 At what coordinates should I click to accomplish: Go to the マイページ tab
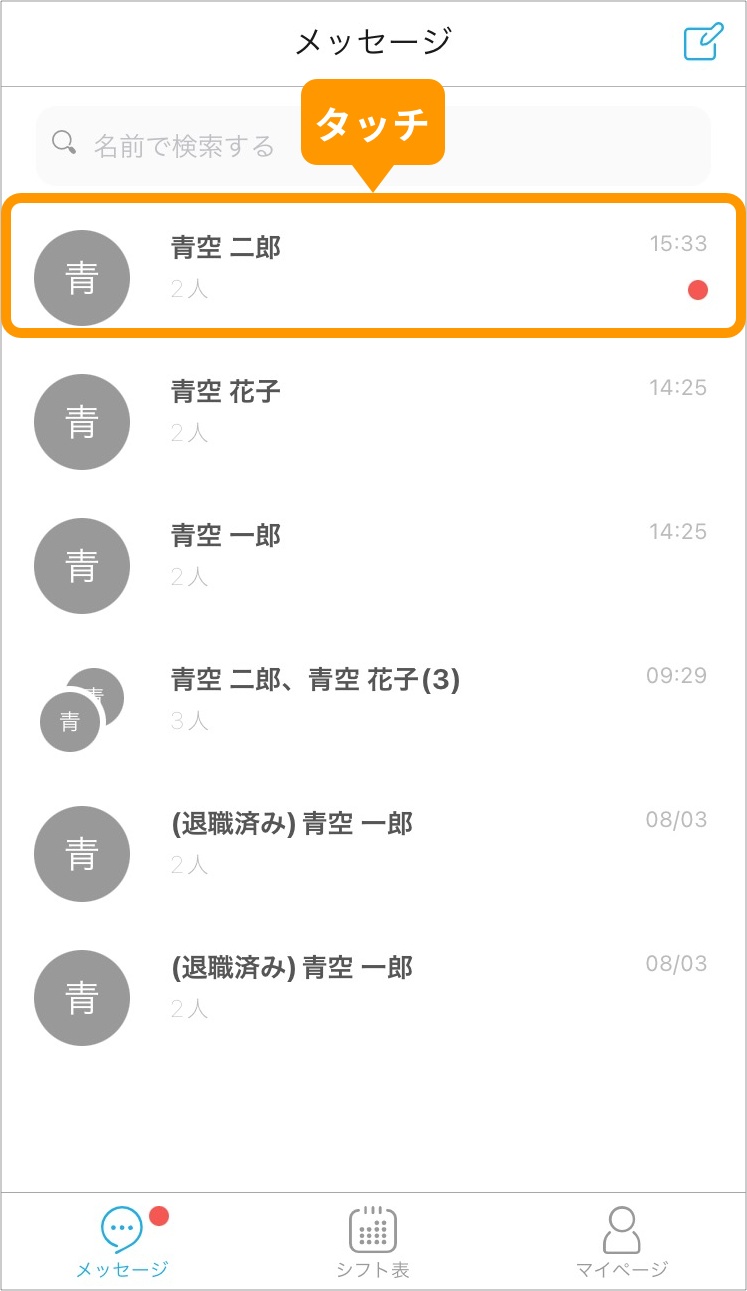point(621,1241)
